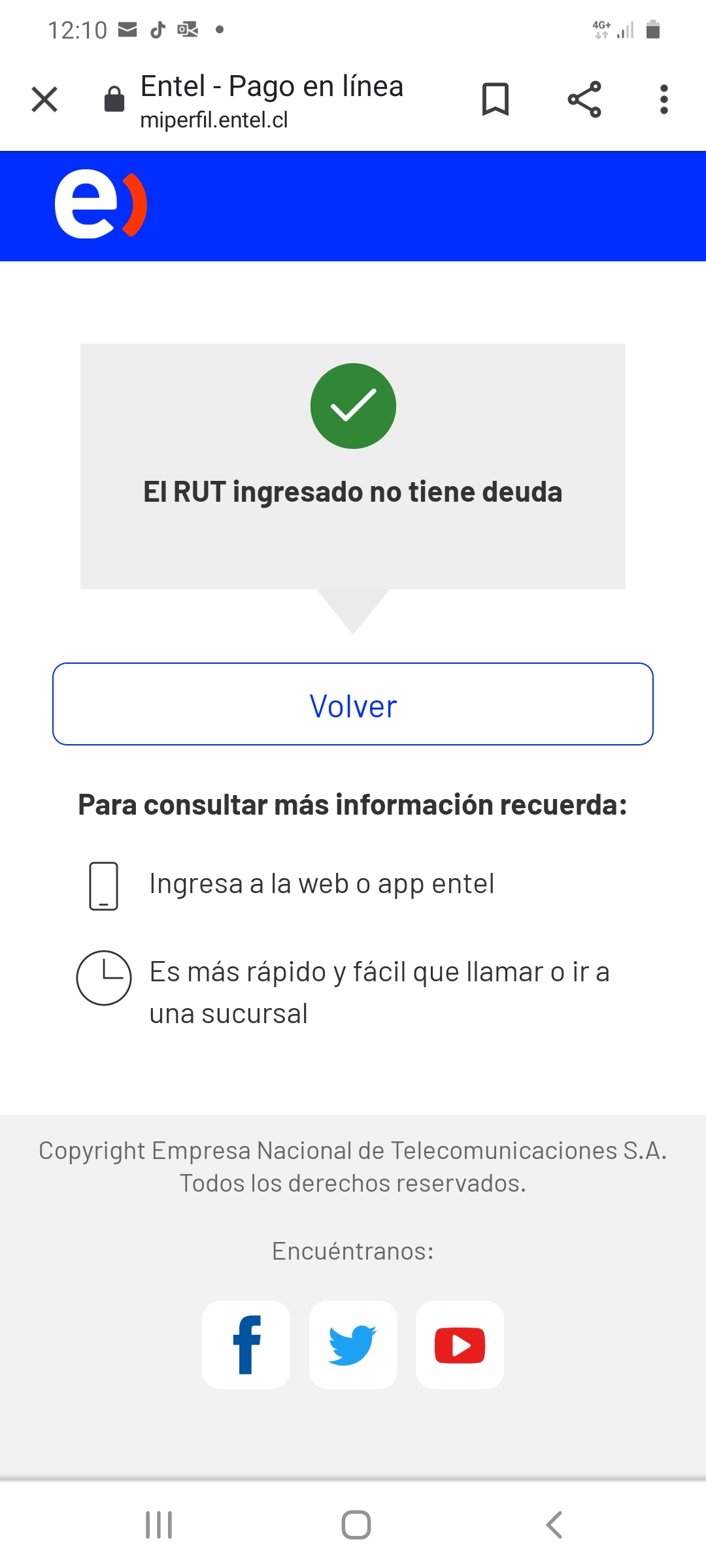Viewport: 706px width, 1568px height.
Task: Open Entel's Facebook page
Action: tap(246, 1345)
